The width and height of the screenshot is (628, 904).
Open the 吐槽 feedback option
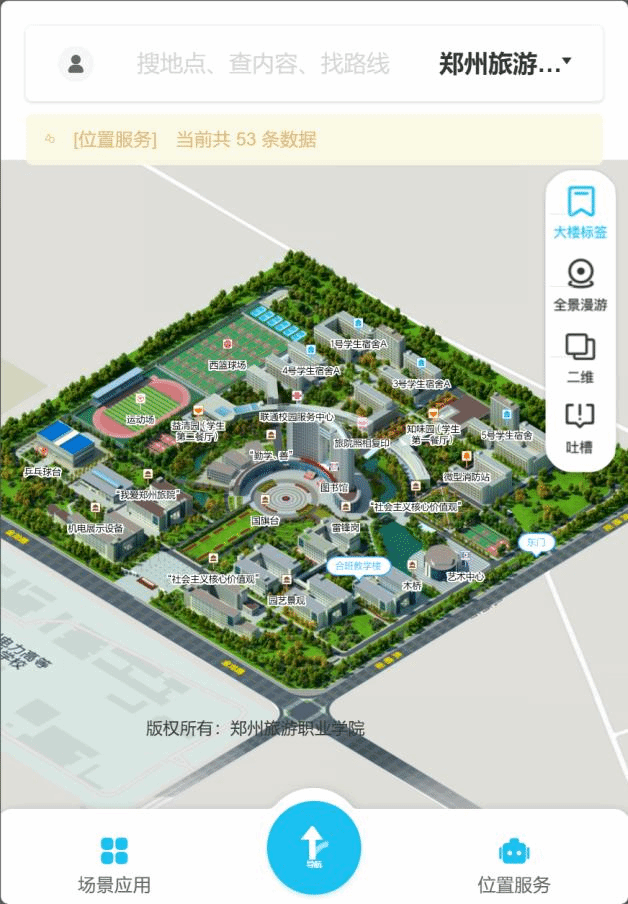click(580, 428)
